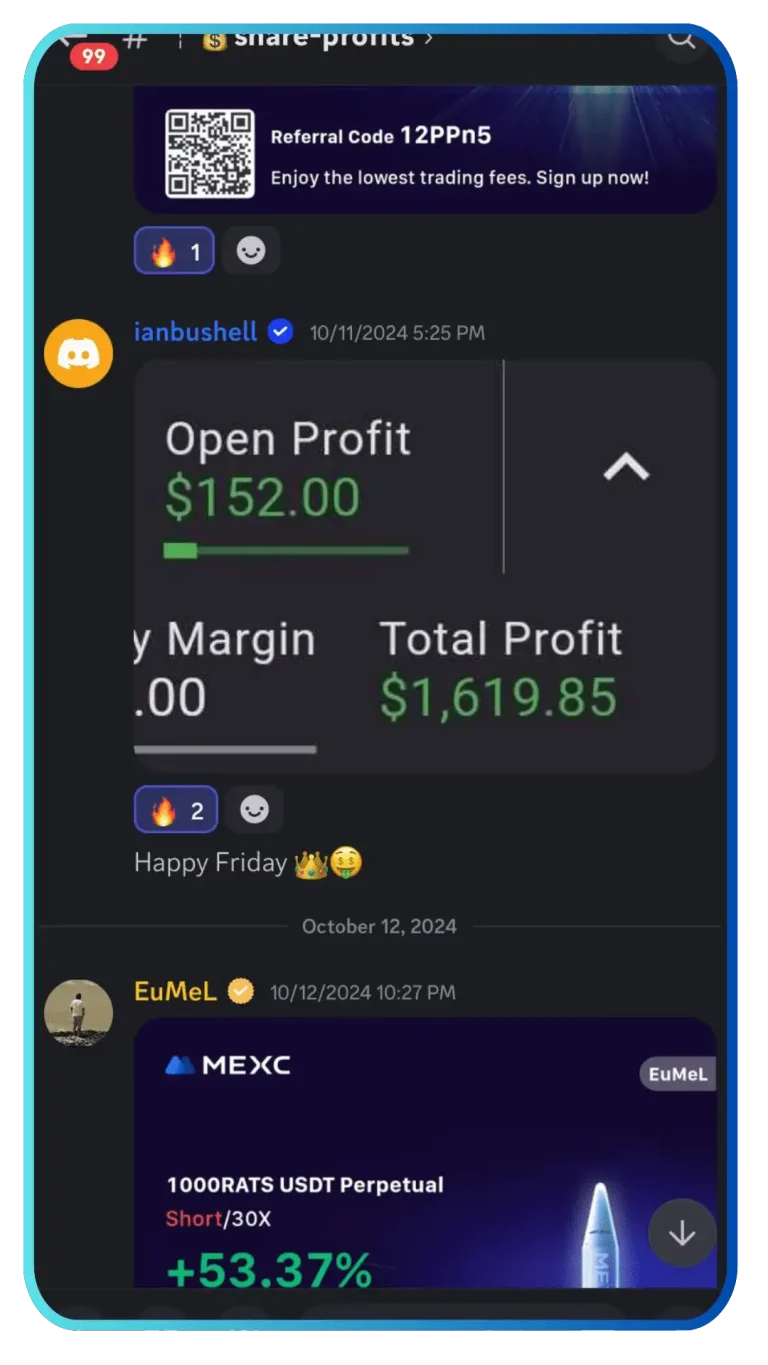Go back using the header arrow
Image resolution: width=768 pixels, height=1365 pixels.
[x=73, y=38]
